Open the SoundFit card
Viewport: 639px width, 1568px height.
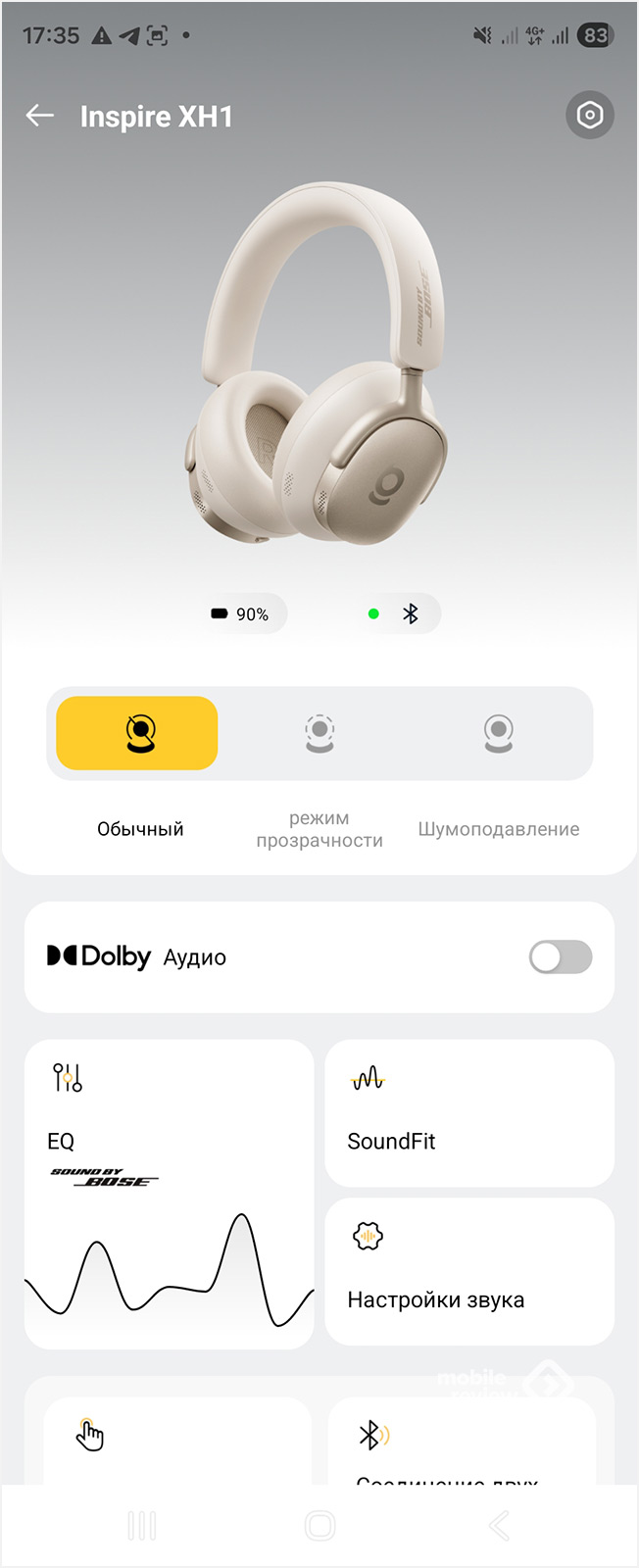pyautogui.click(x=469, y=1113)
